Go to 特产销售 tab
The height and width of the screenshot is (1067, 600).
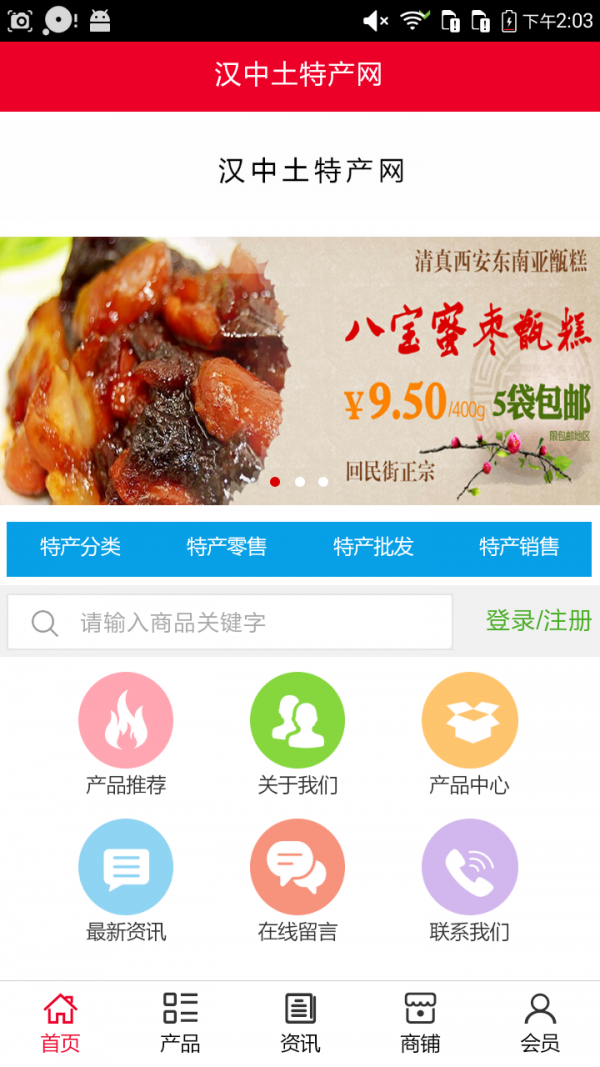pyautogui.click(x=519, y=547)
